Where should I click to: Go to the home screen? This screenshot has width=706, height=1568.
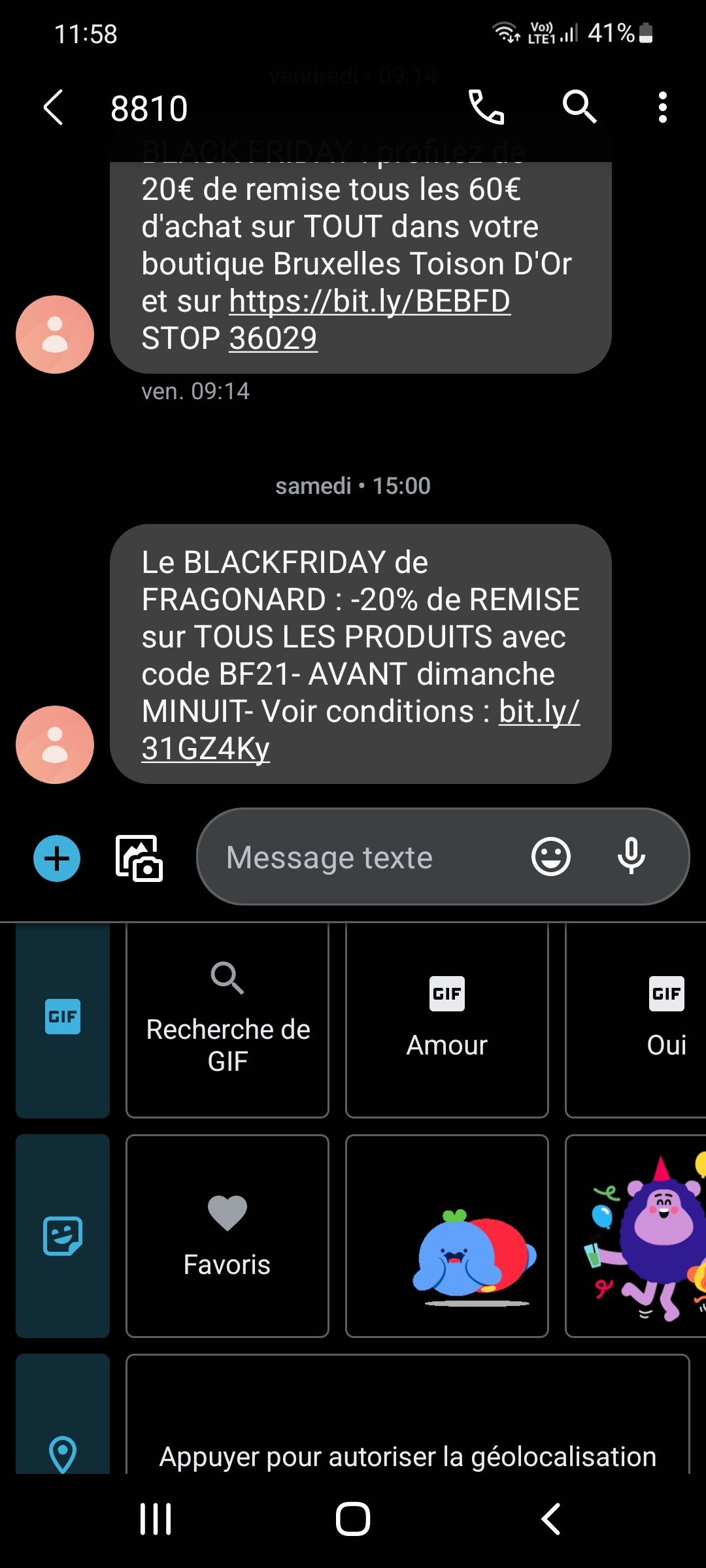(353, 1518)
